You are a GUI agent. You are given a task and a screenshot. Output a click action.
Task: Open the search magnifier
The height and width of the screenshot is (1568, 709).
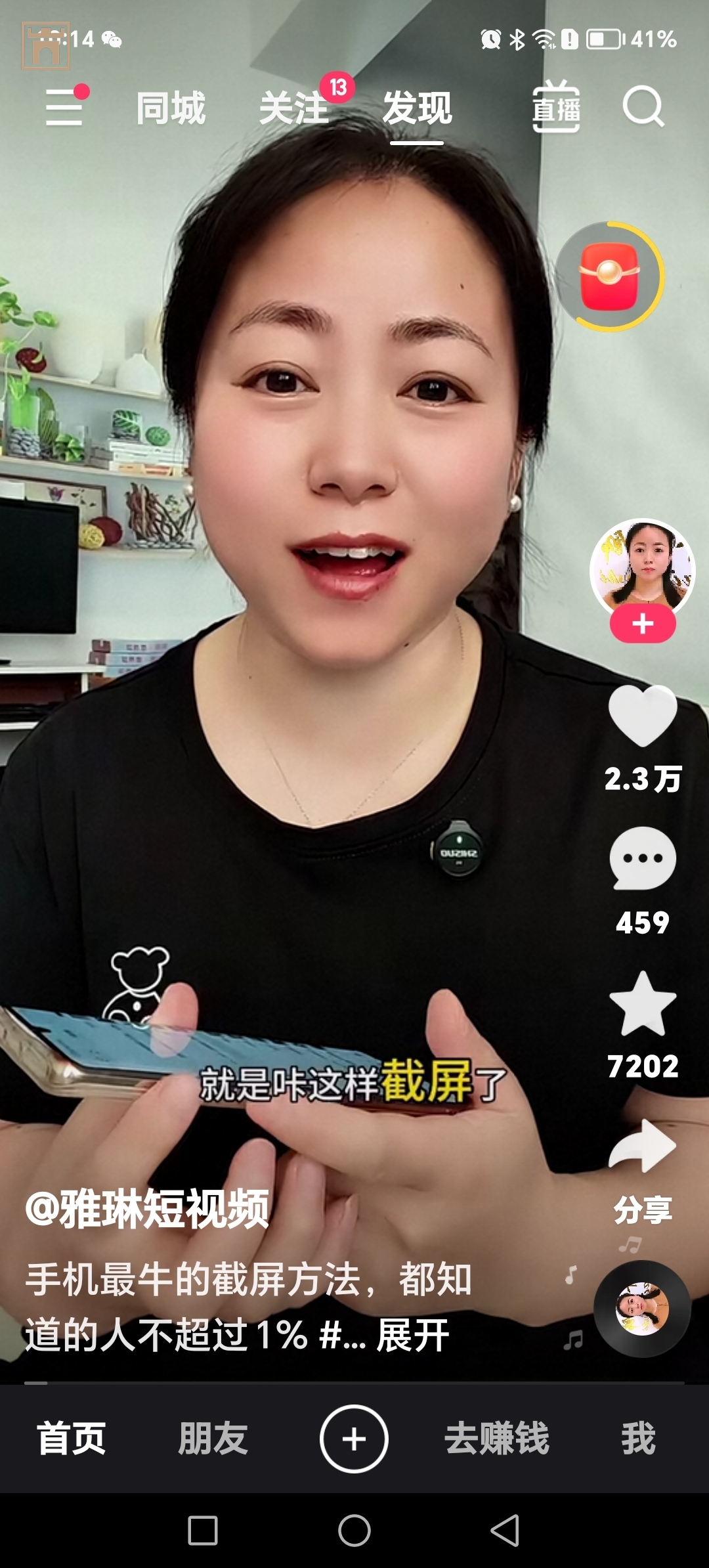tap(643, 106)
